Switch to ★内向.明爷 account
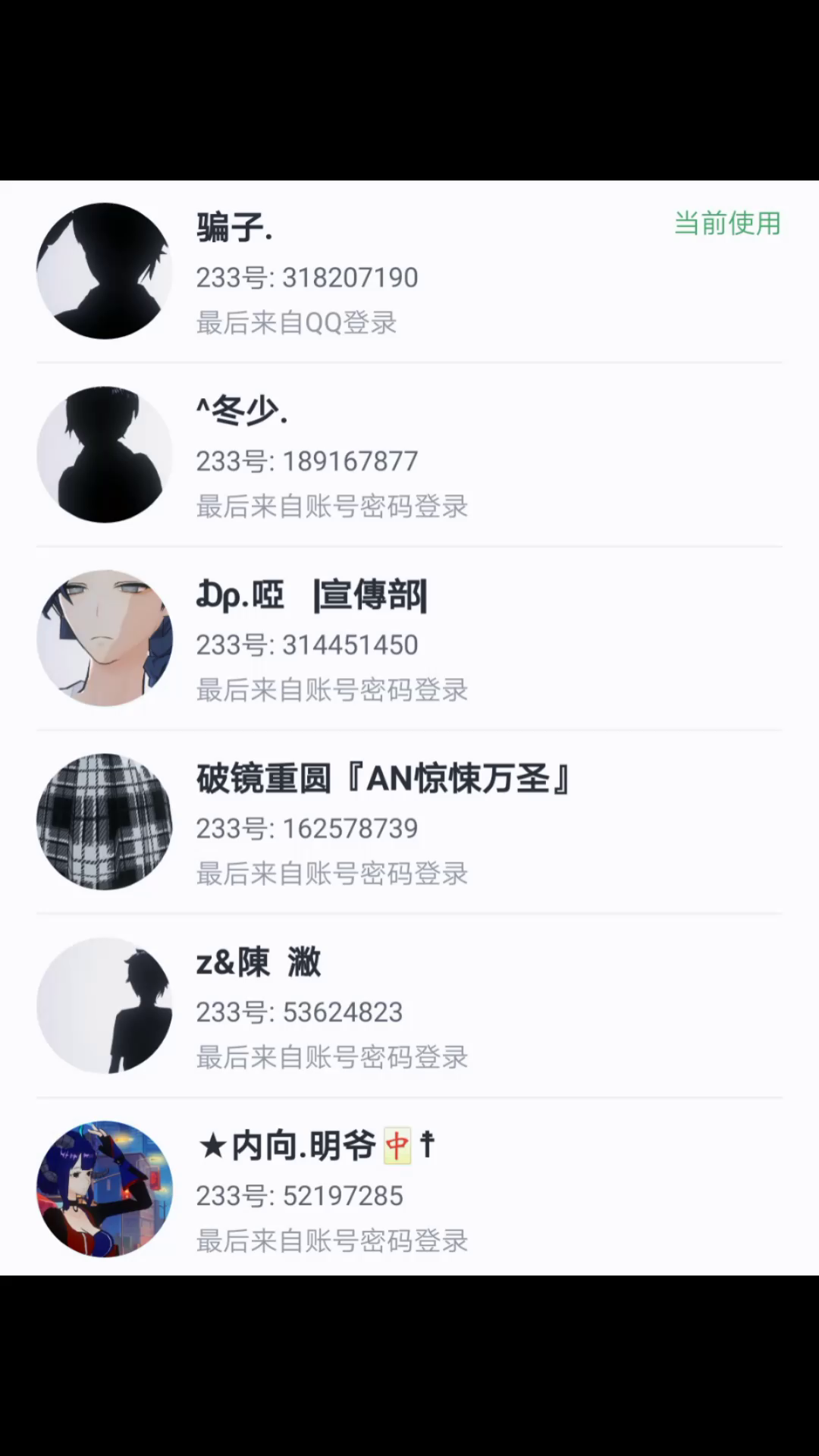The height and width of the screenshot is (1456, 819). 409,1189
